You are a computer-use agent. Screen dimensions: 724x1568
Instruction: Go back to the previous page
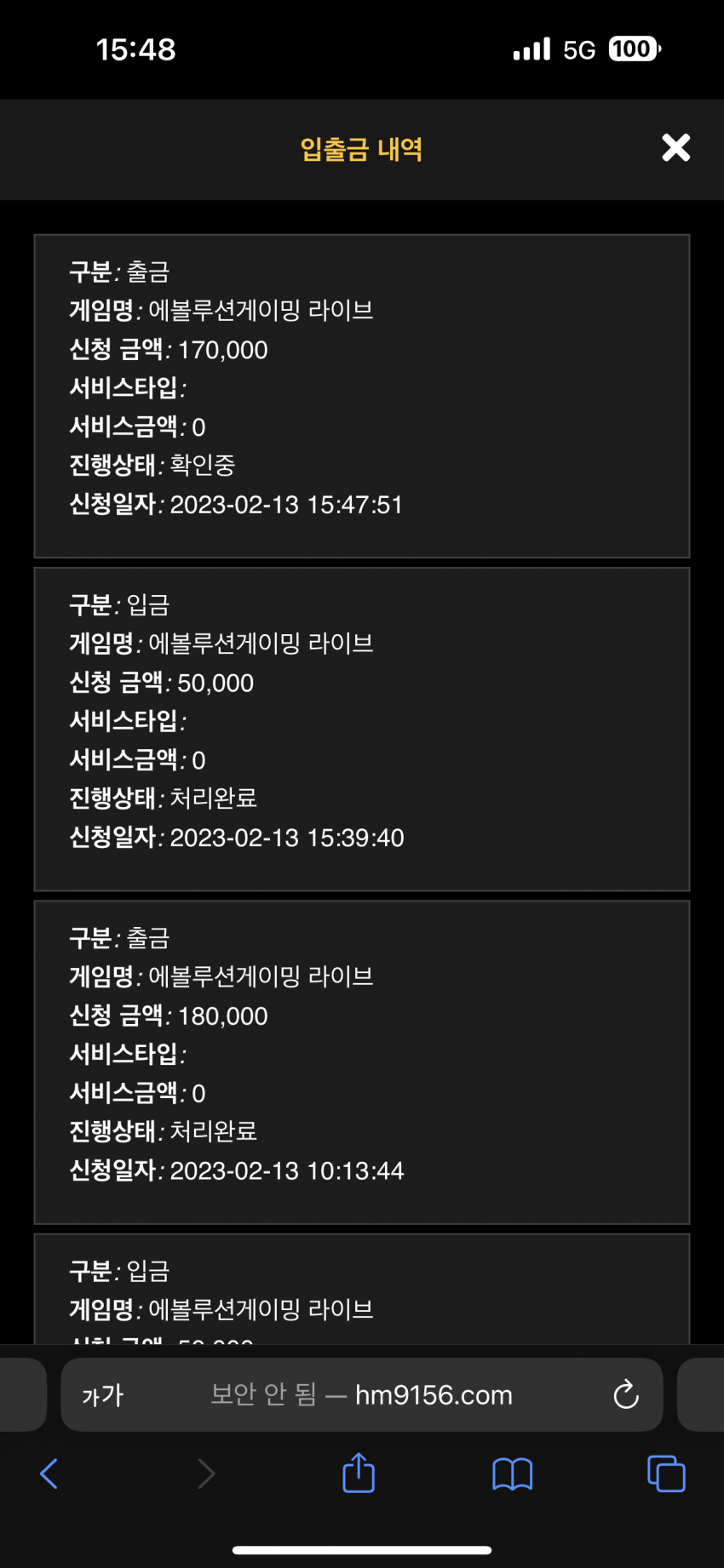pyautogui.click(x=49, y=1474)
